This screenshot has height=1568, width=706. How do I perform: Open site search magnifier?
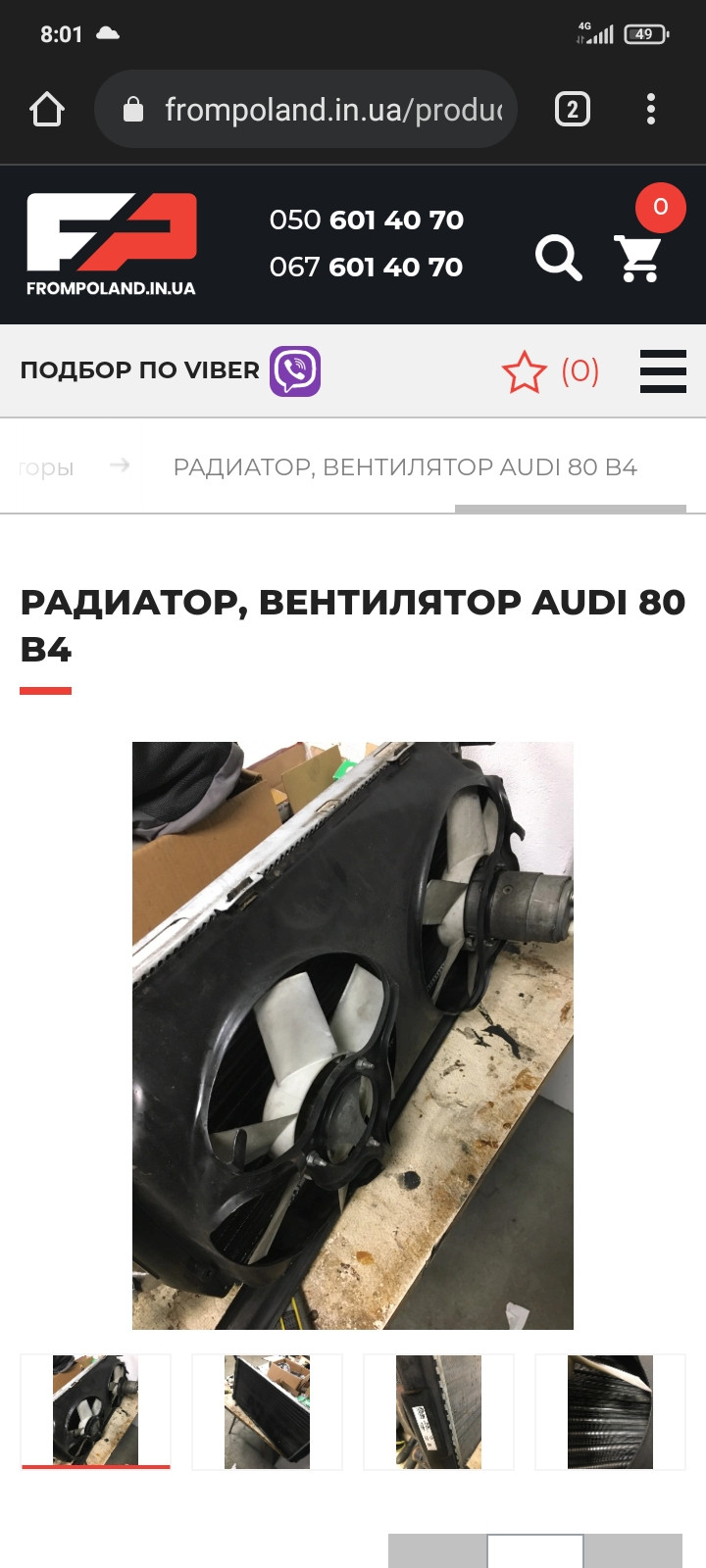[559, 259]
